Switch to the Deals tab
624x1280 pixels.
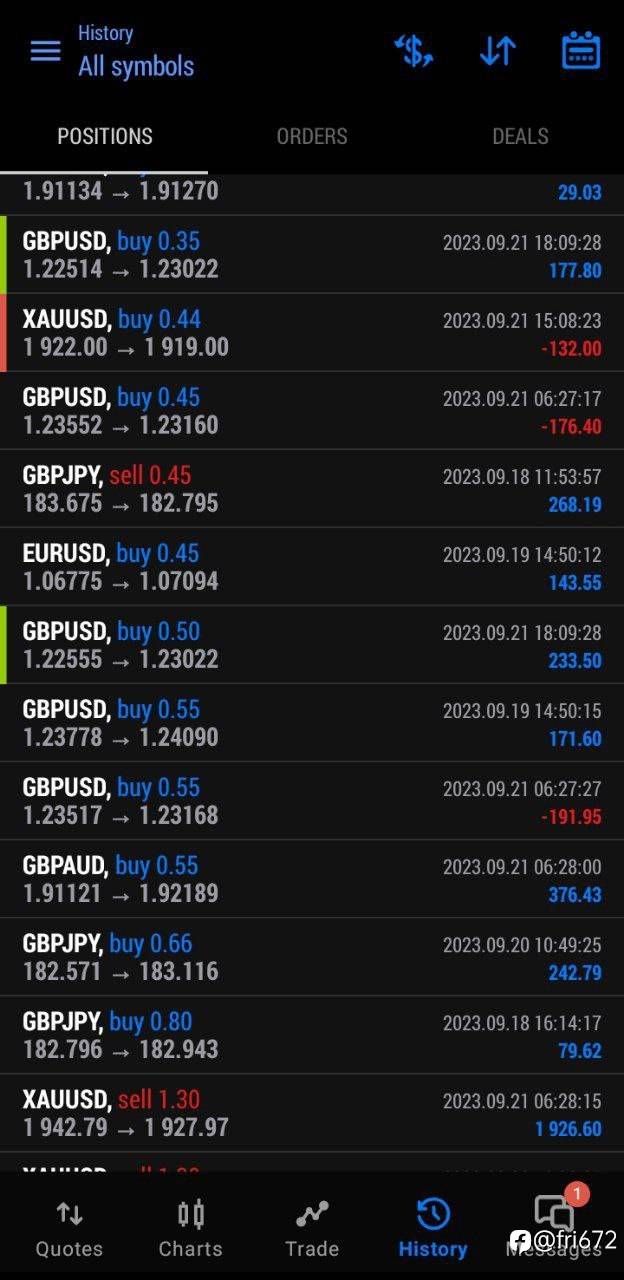pyautogui.click(x=520, y=137)
